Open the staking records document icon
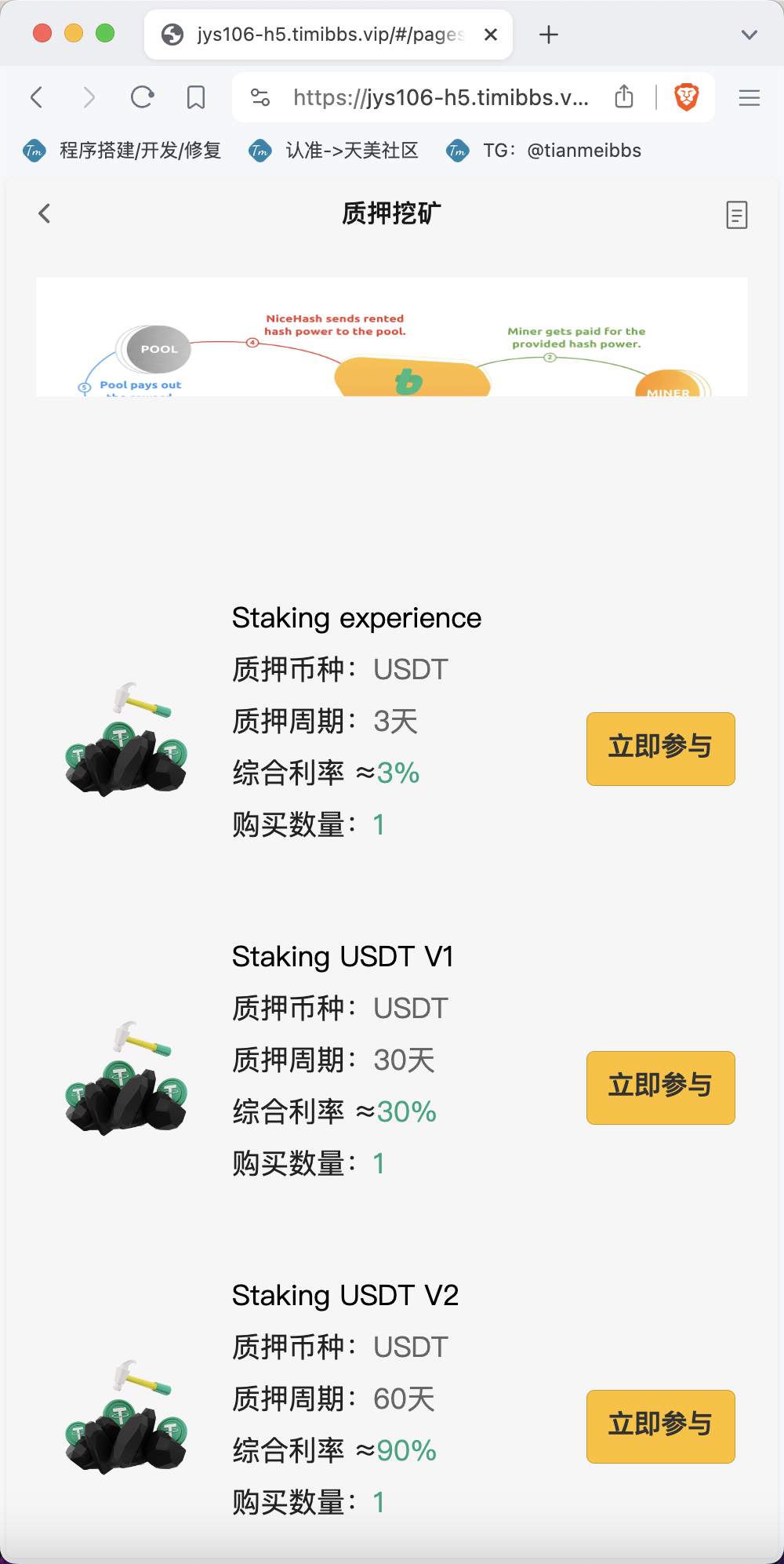The image size is (784, 1564). 736,214
